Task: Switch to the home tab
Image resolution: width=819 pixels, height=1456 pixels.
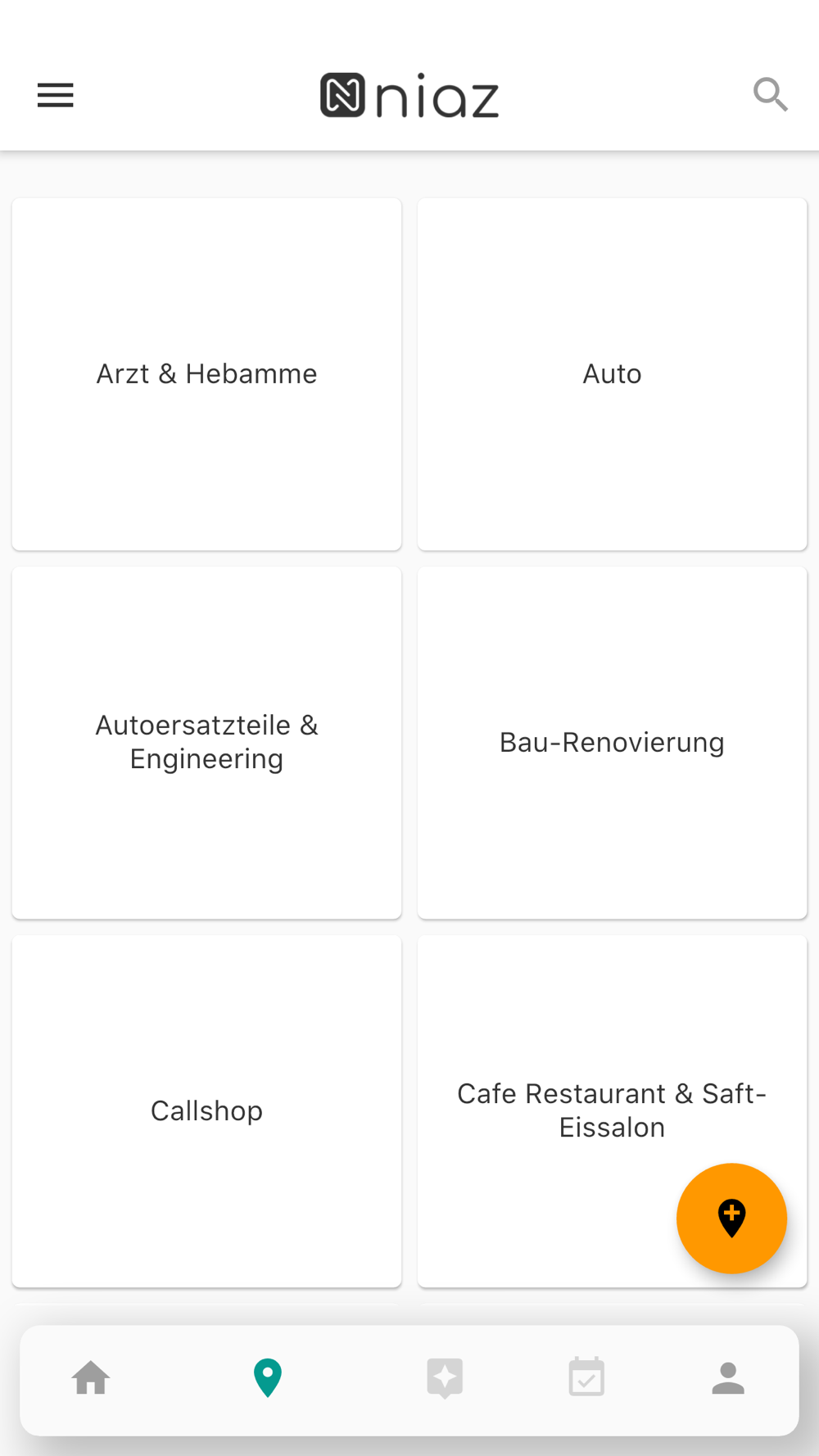Action: coord(91,1377)
